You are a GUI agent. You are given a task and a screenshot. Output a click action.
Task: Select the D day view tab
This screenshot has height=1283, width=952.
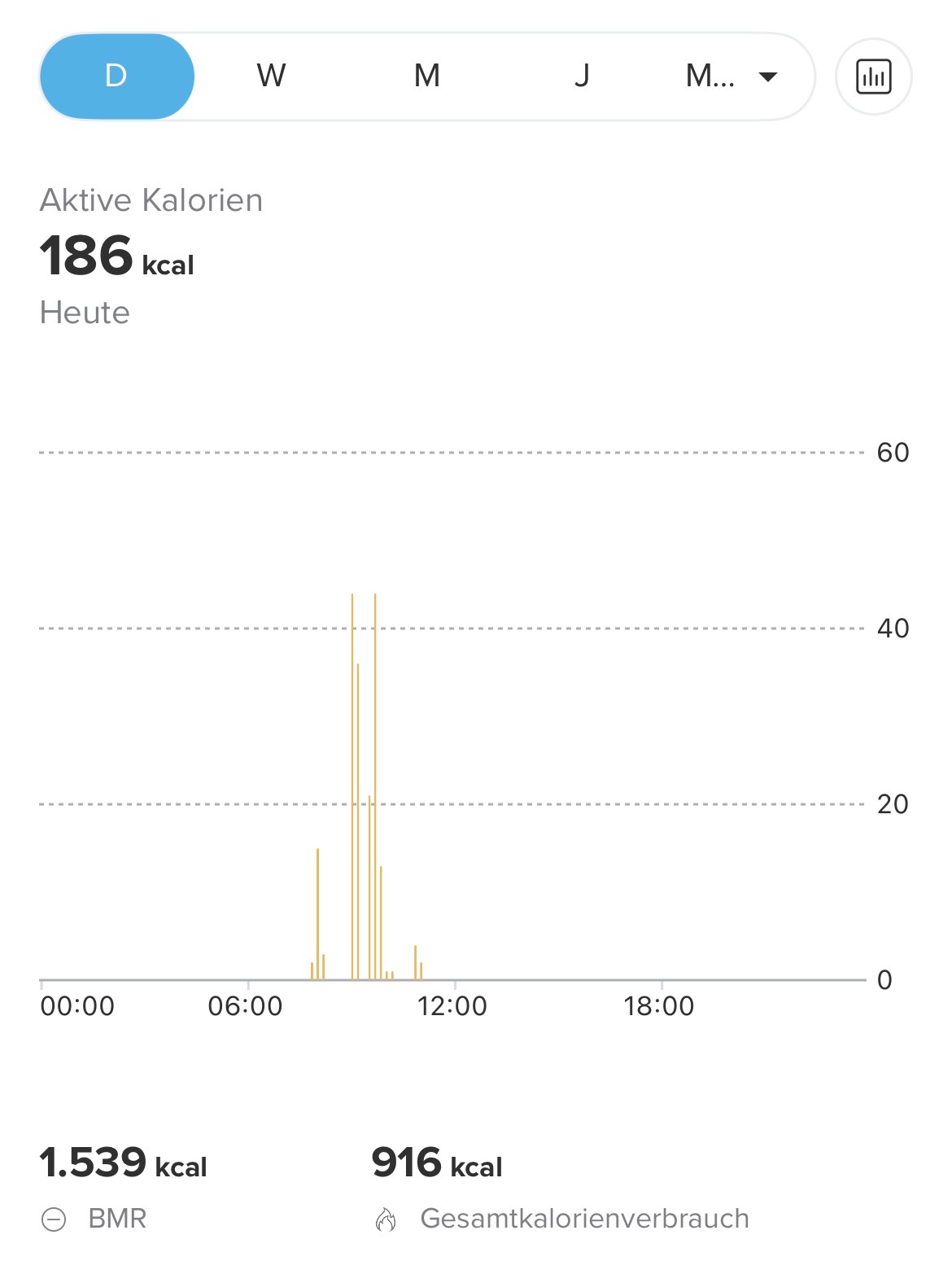coord(116,77)
